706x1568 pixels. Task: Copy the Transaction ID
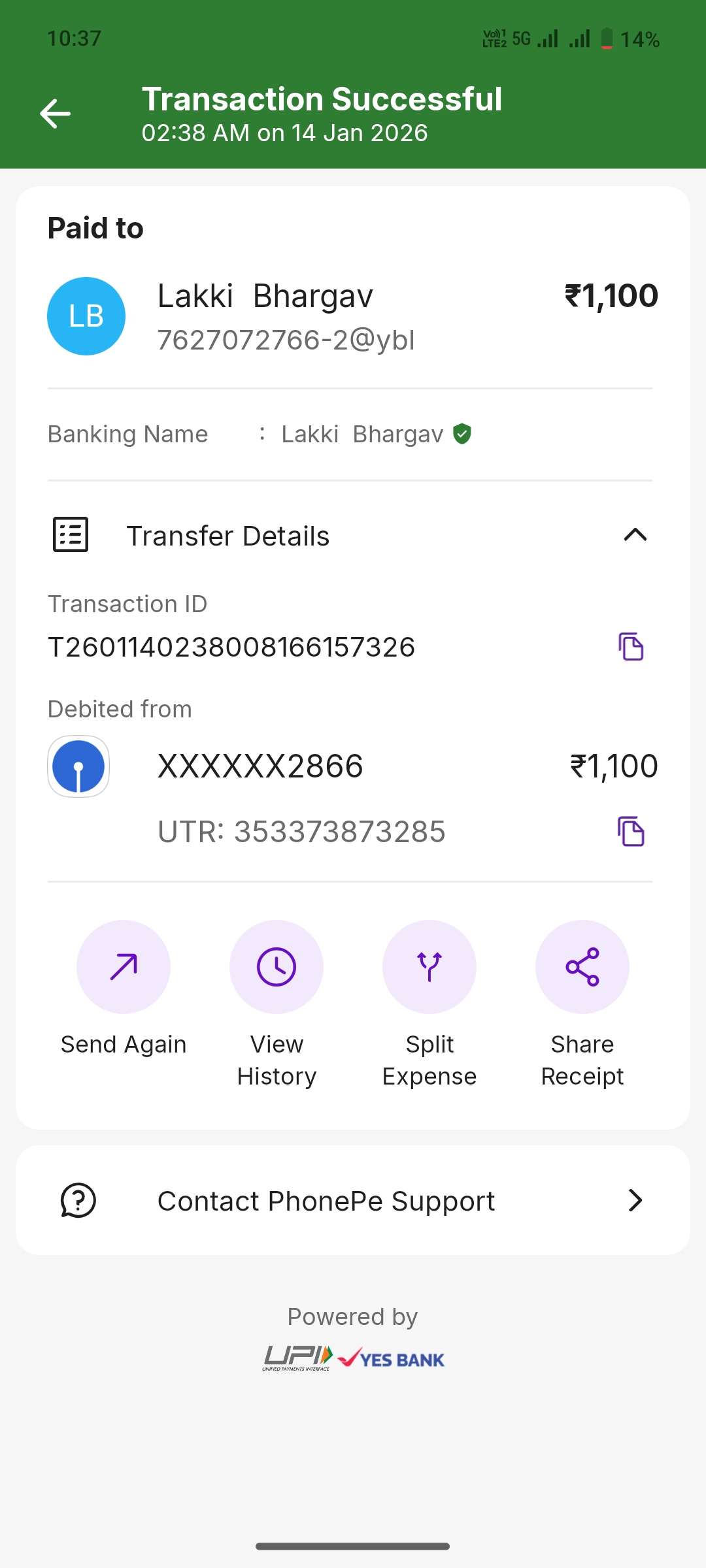click(631, 647)
